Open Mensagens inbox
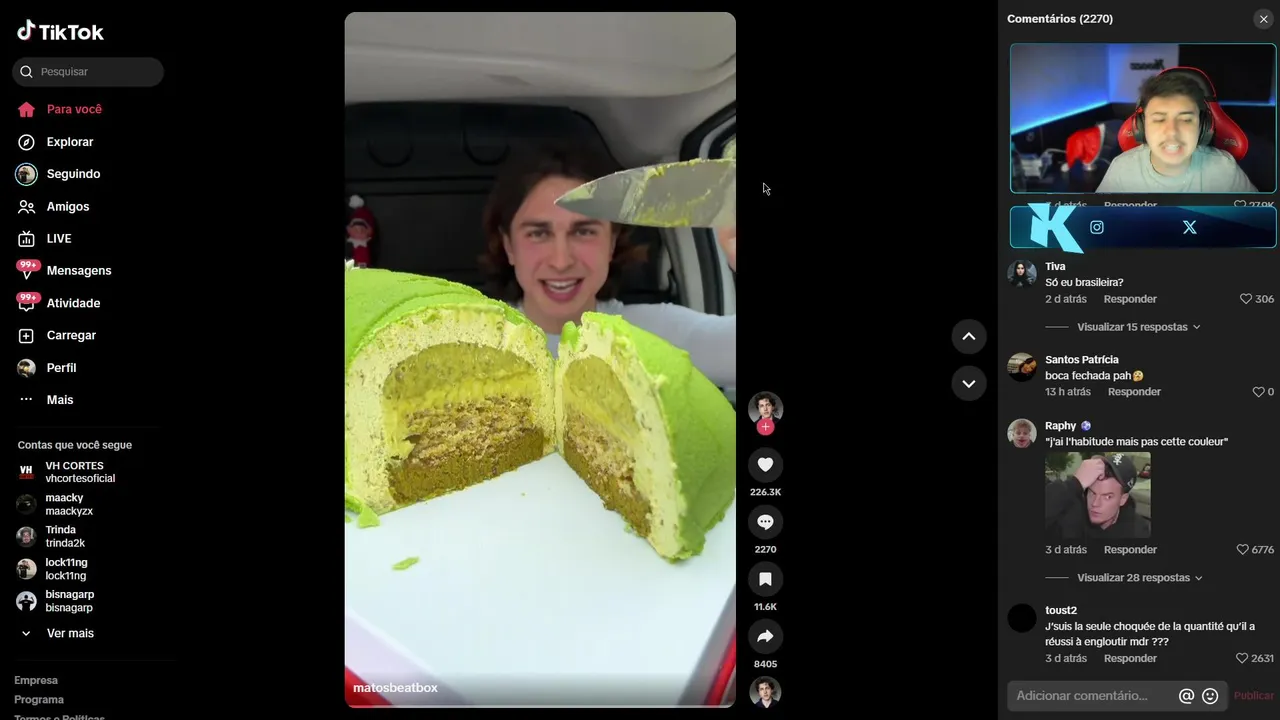Viewport: 1280px width, 720px height. 78,271
